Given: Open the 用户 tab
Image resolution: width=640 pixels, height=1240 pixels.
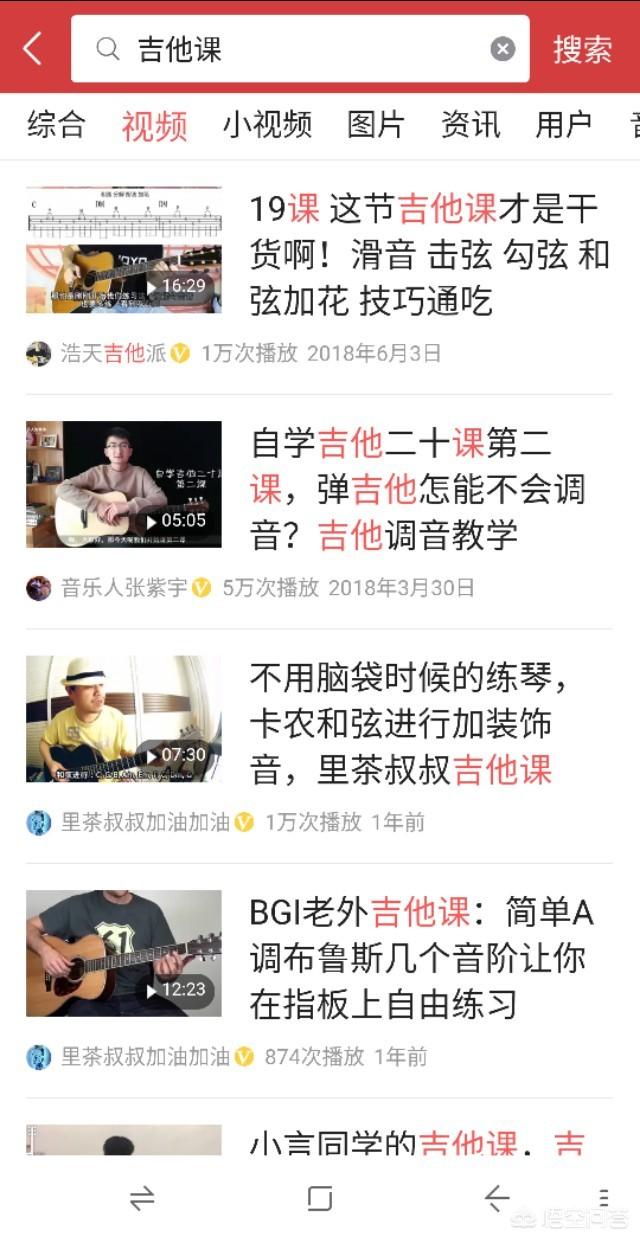Looking at the screenshot, I should pos(564,125).
